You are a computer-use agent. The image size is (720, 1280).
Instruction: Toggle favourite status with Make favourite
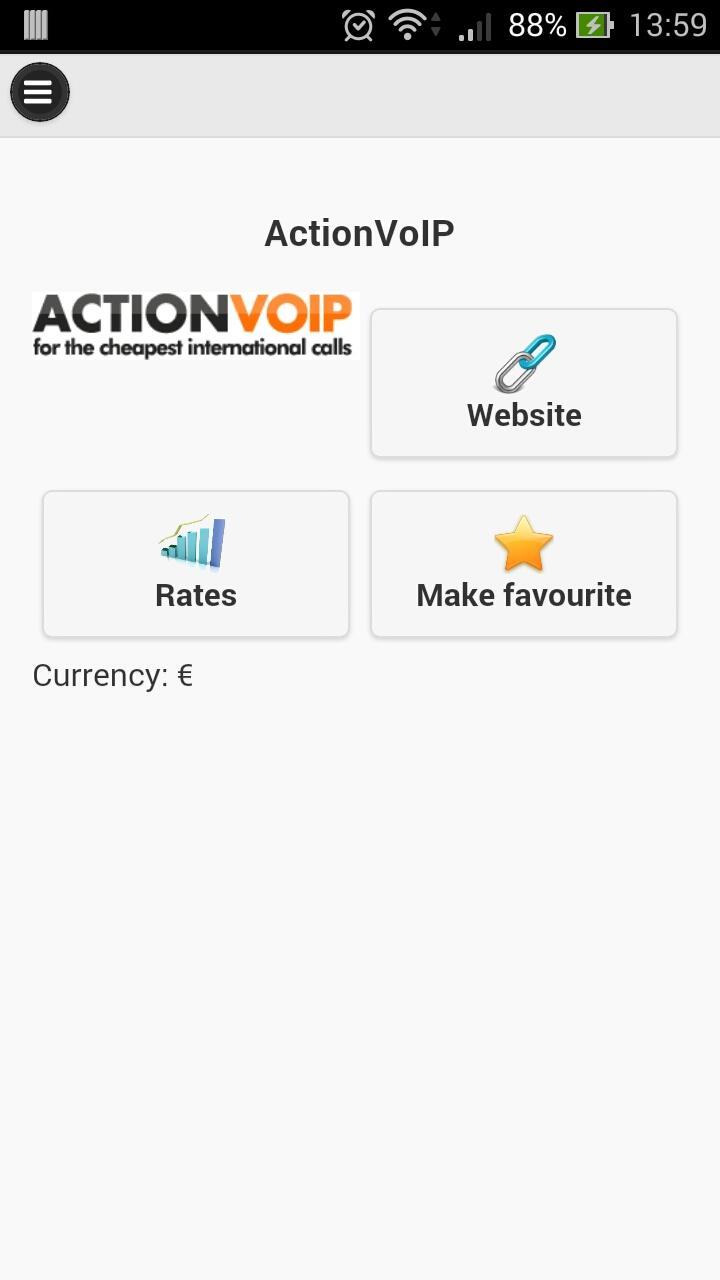(x=523, y=563)
